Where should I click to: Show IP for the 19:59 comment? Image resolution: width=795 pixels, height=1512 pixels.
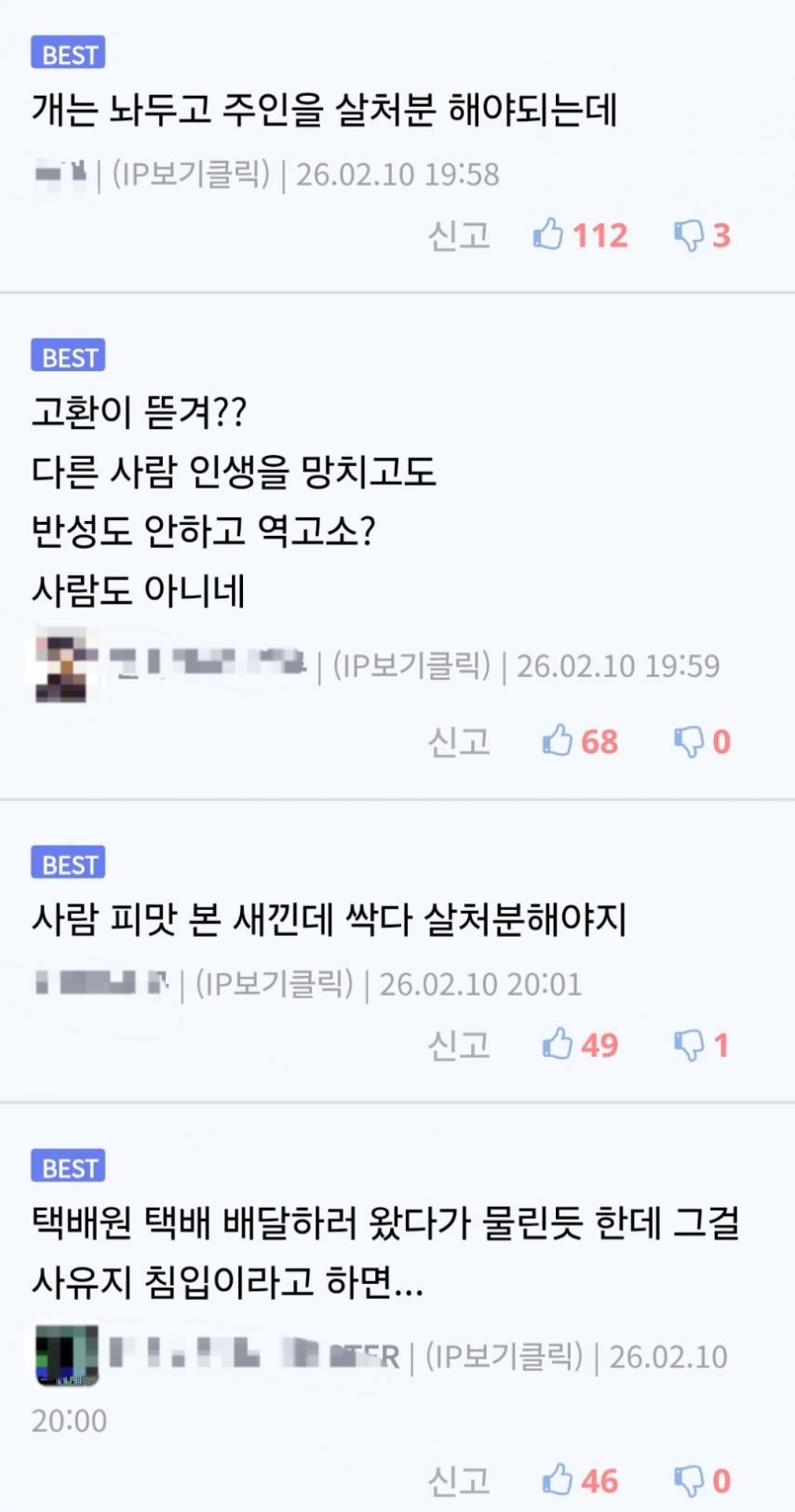tap(411, 665)
